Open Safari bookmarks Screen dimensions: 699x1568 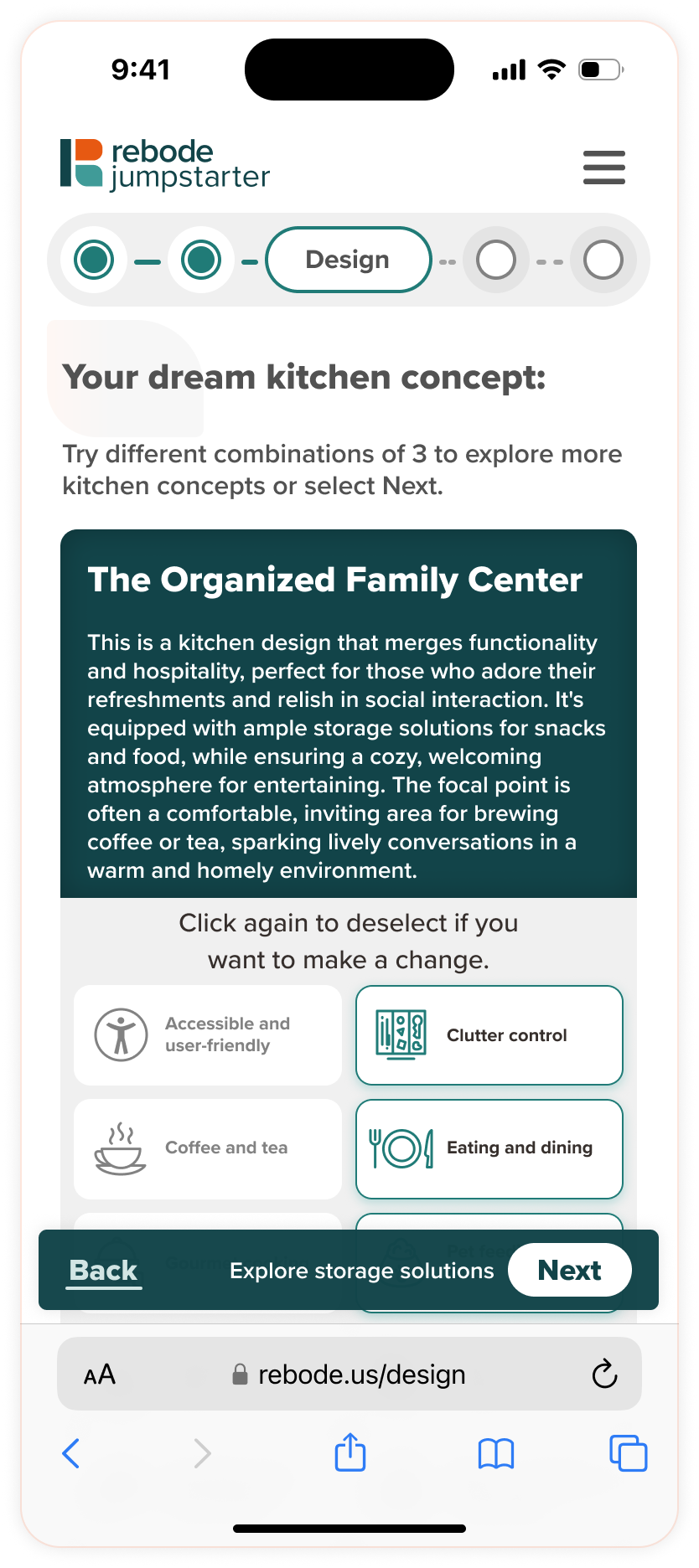point(496,1453)
